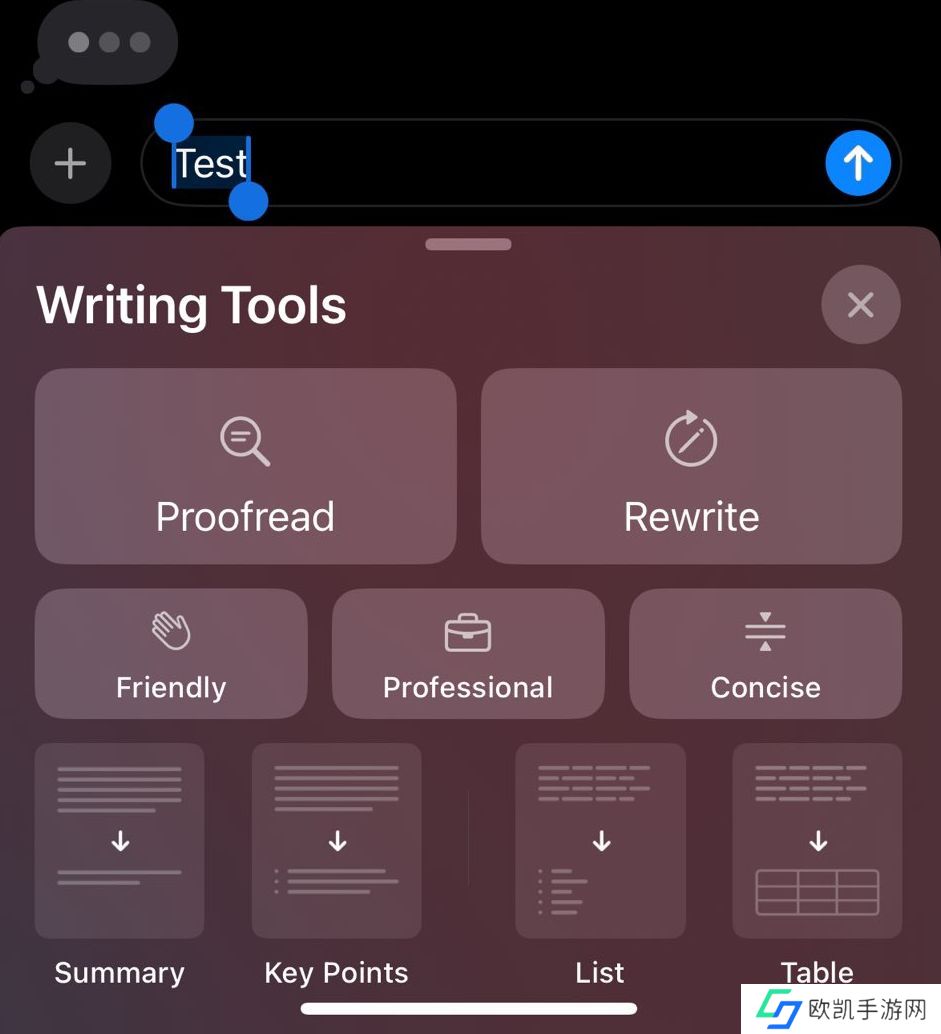
Task: Format the text as a List
Action: click(600, 841)
